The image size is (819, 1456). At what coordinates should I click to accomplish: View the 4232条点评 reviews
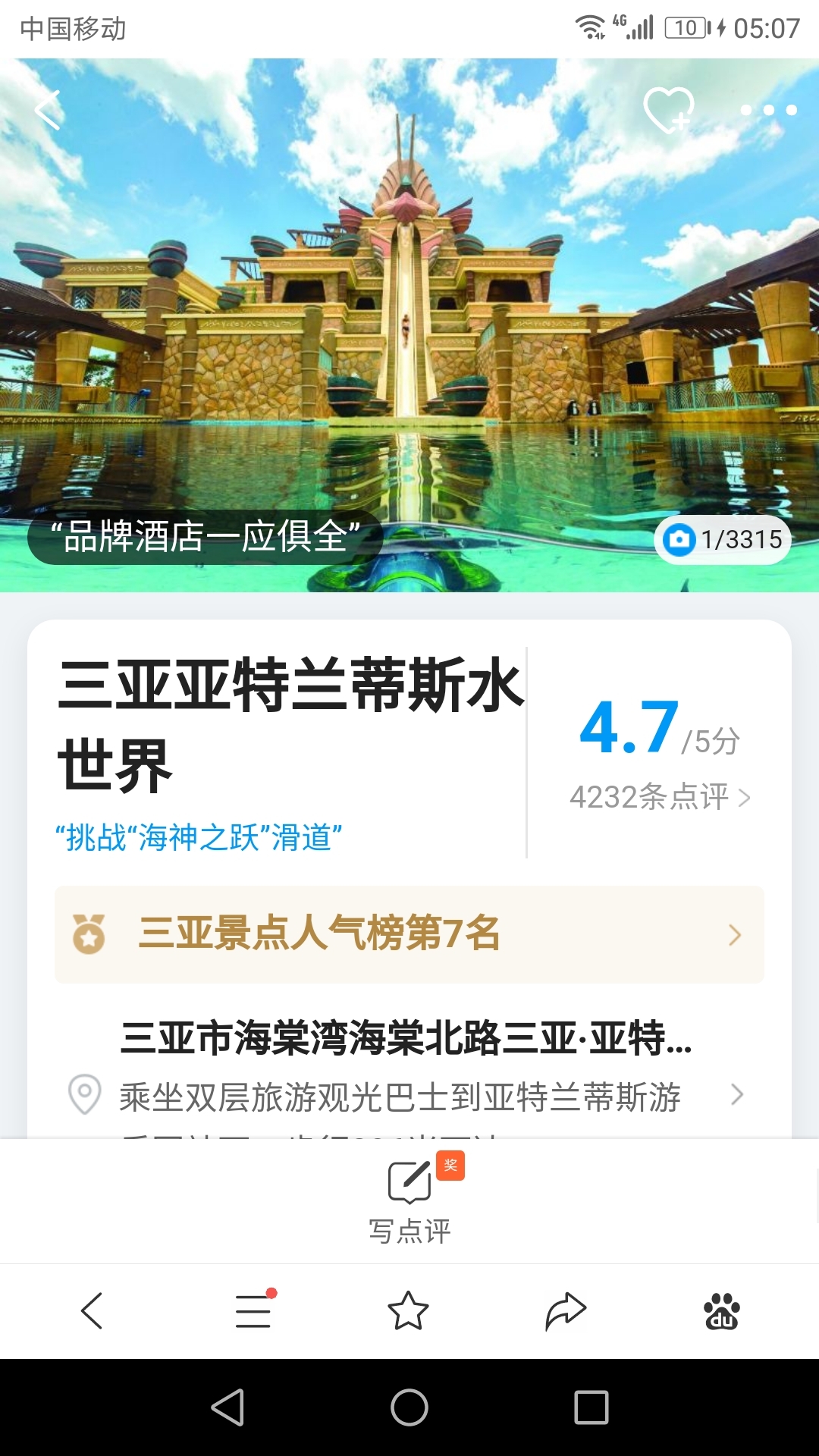[x=660, y=797]
